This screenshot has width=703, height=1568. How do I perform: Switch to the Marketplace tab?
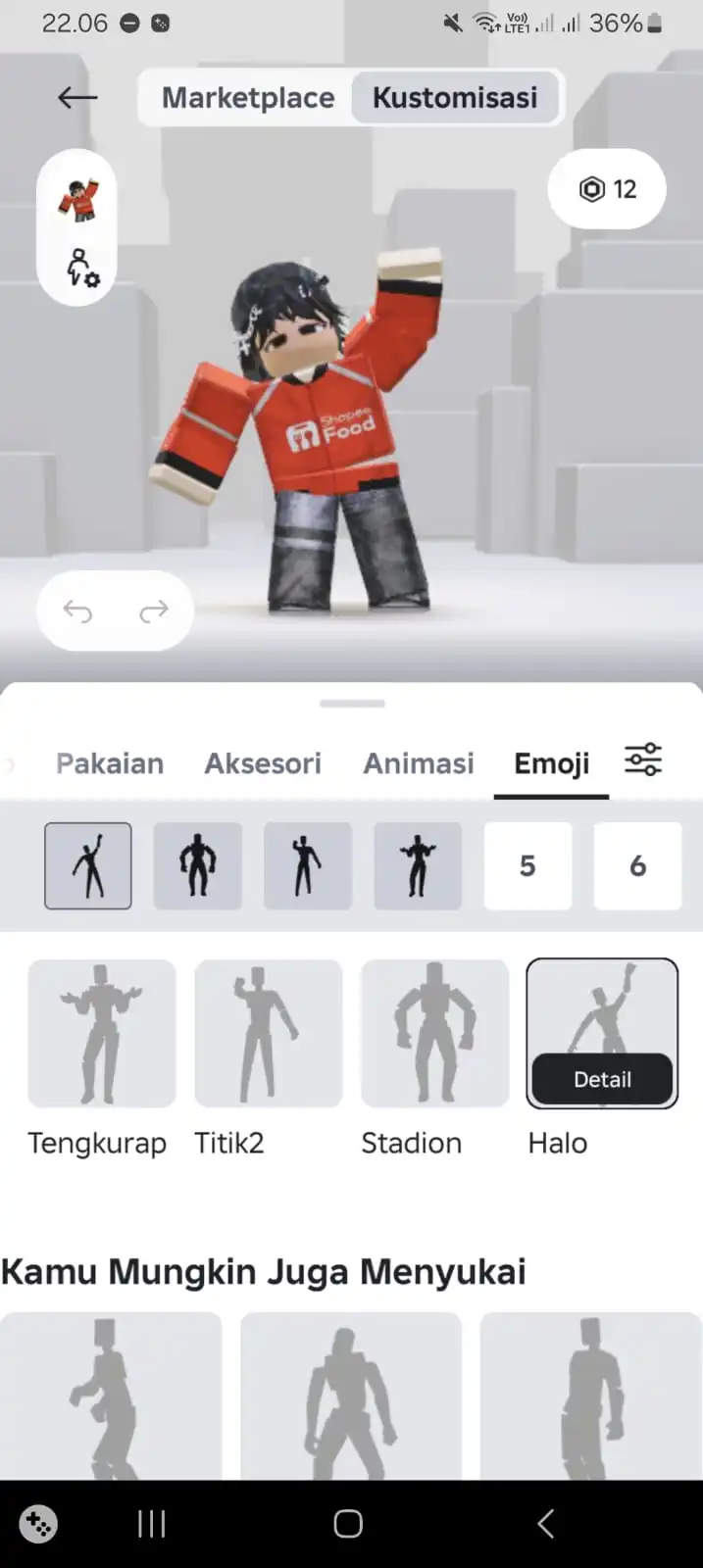[247, 98]
